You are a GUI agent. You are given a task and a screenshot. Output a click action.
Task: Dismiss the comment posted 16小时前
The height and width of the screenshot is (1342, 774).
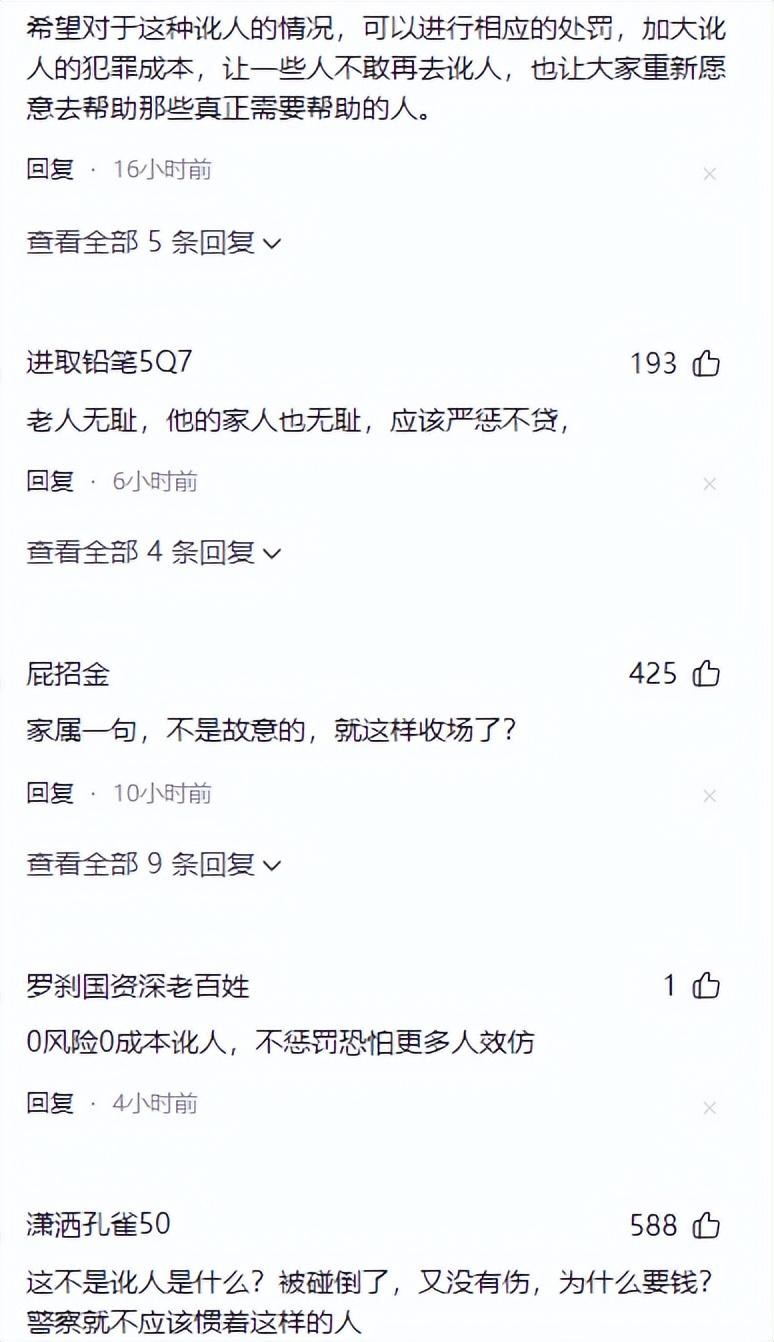tap(709, 174)
